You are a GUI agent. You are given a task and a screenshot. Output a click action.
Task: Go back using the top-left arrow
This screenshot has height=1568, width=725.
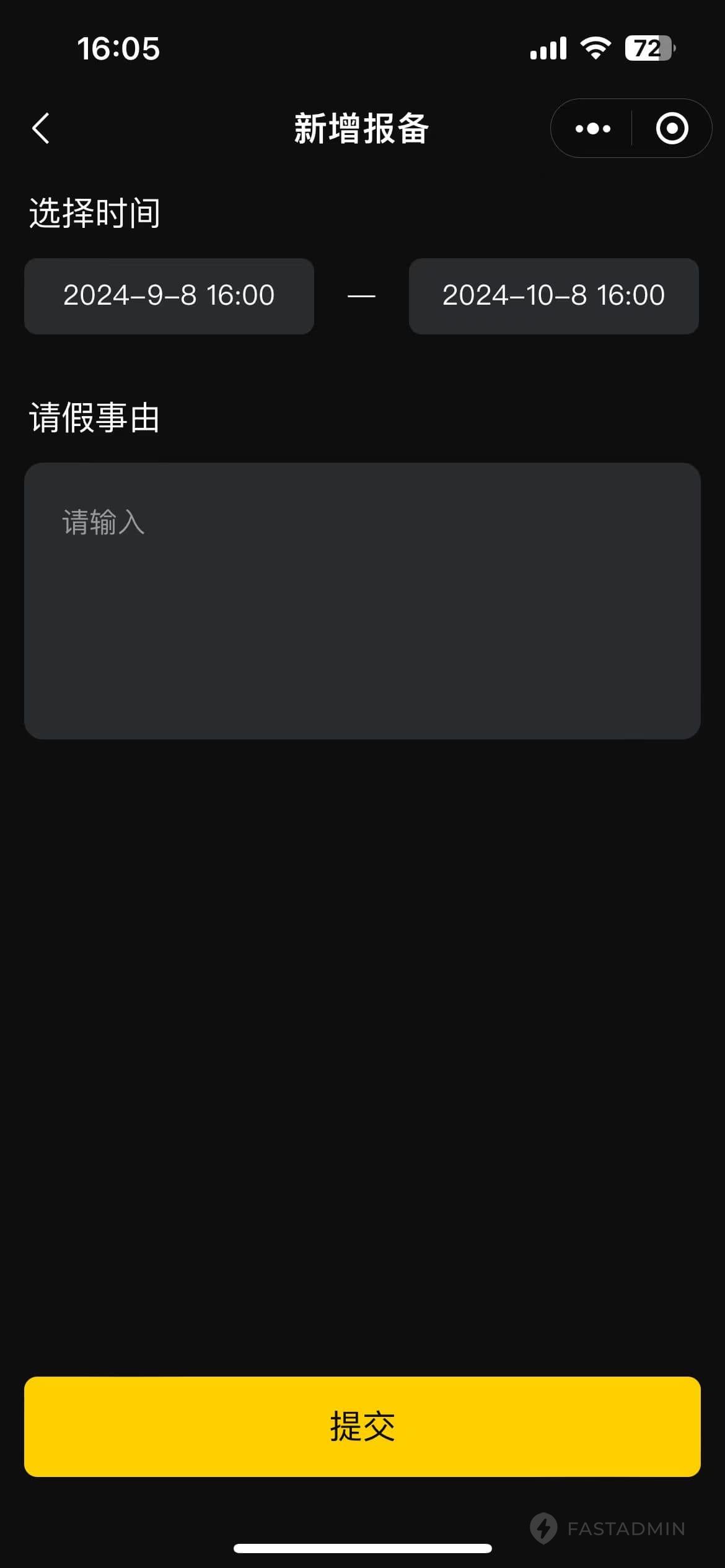[41, 128]
